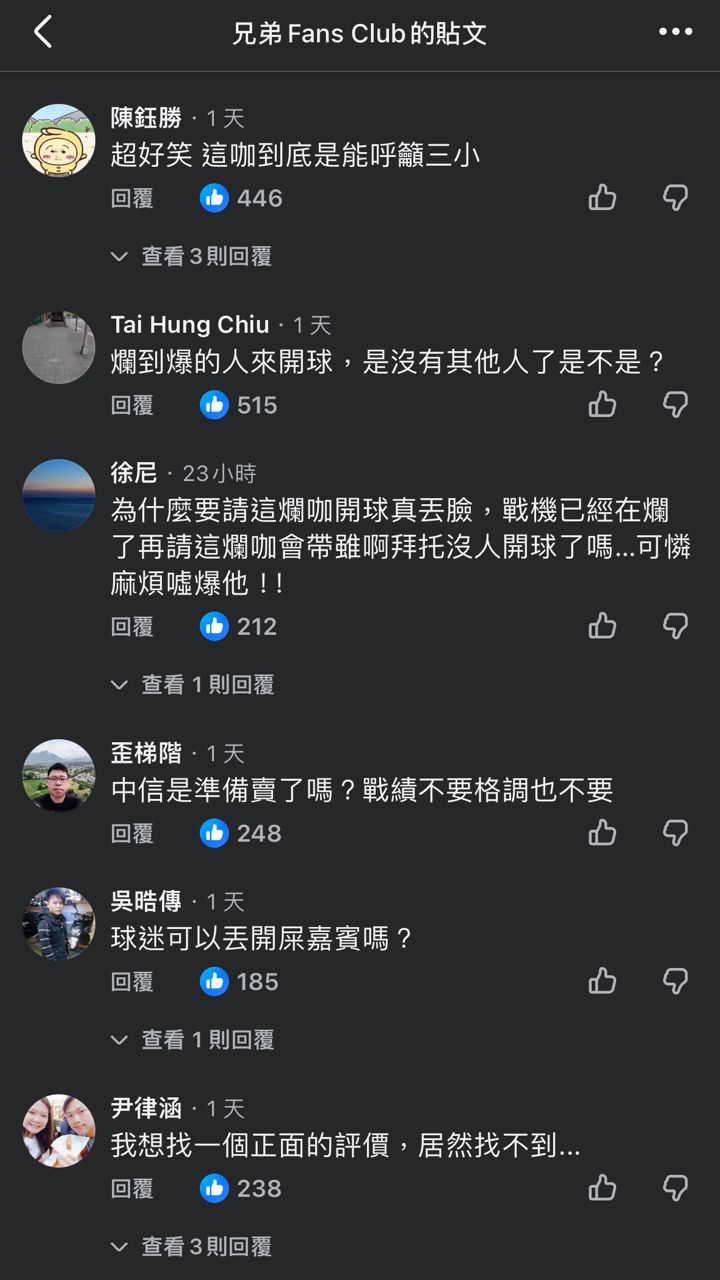View 1 reply under 吳晧傳's comment
Screen dimensions: 720x1280
192,1040
